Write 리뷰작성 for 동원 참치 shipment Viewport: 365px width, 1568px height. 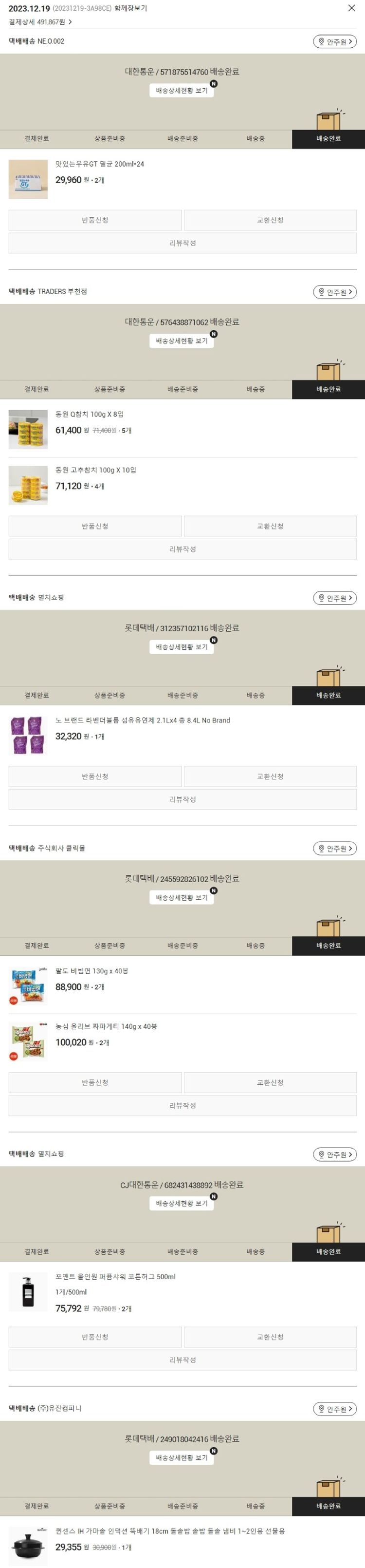[x=182, y=549]
